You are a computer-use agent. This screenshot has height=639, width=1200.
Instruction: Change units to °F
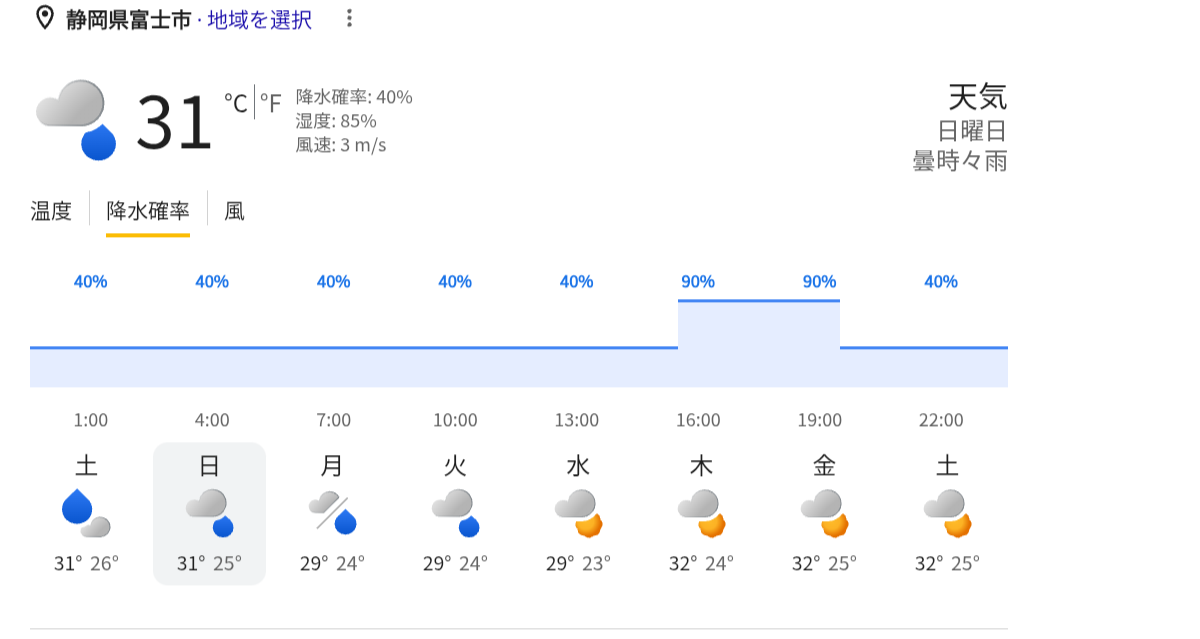click(271, 101)
